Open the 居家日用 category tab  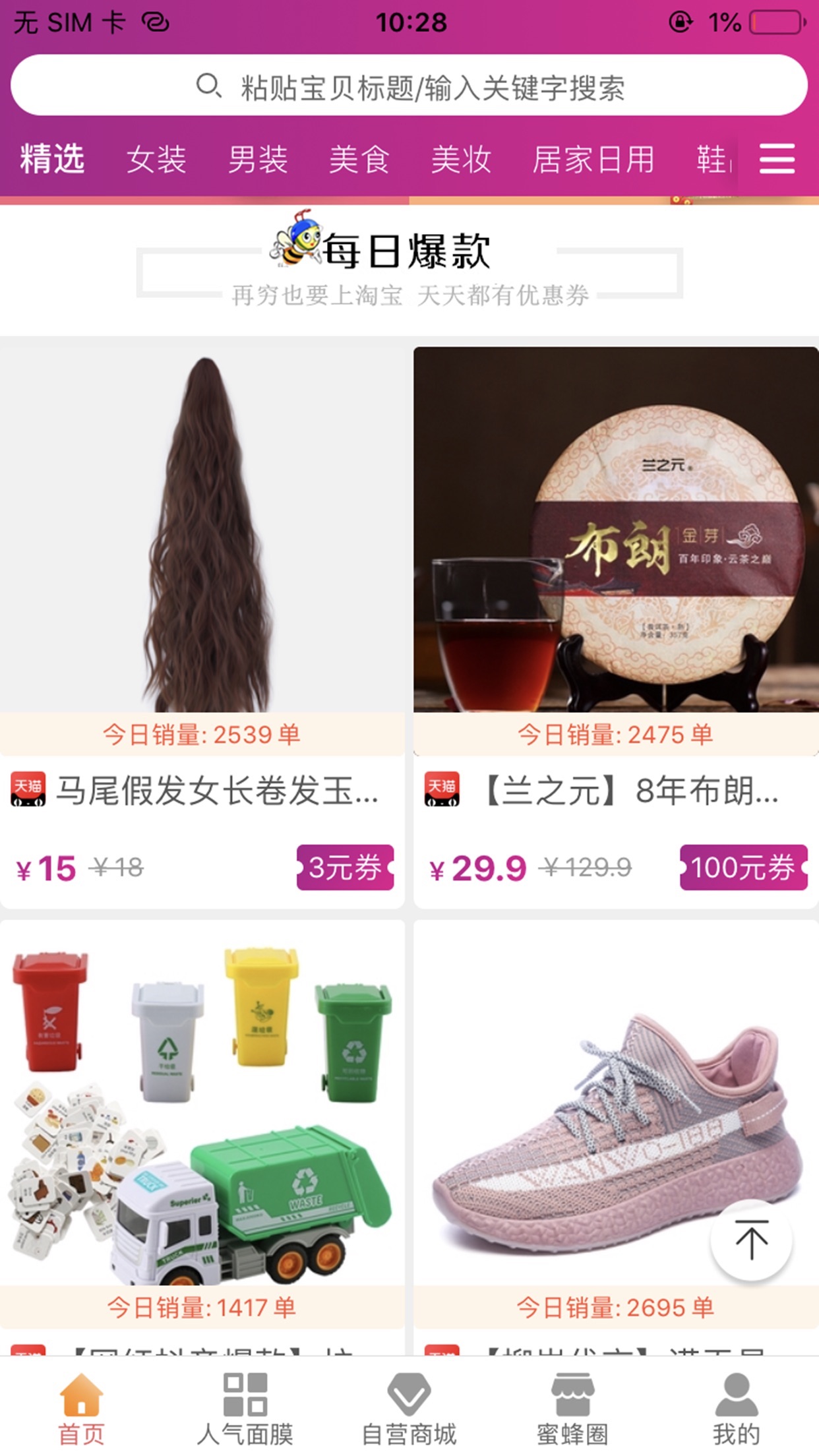pos(593,160)
